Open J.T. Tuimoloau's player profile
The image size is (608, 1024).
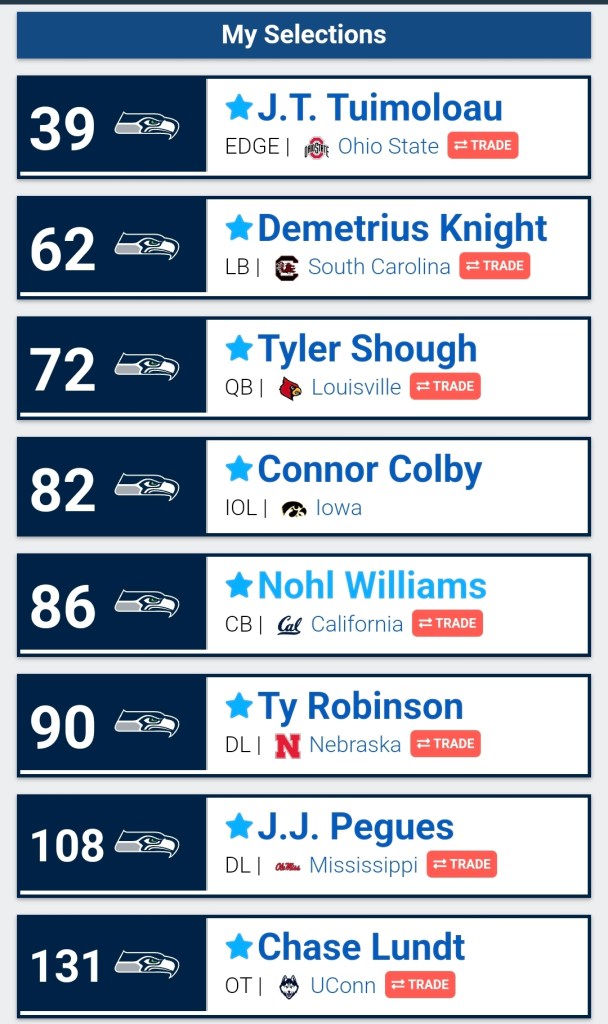pos(379,107)
